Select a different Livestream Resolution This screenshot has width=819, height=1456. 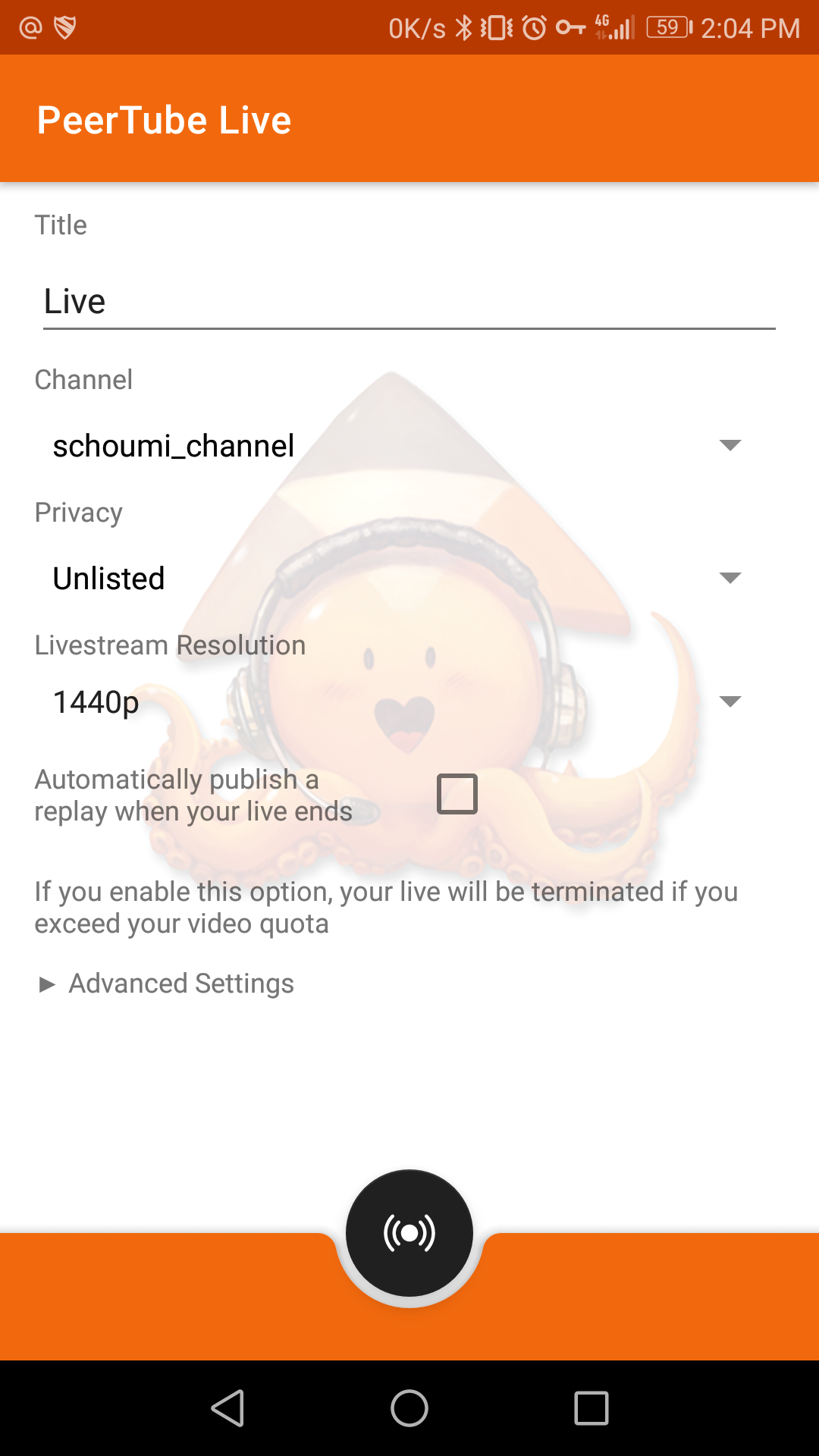396,702
